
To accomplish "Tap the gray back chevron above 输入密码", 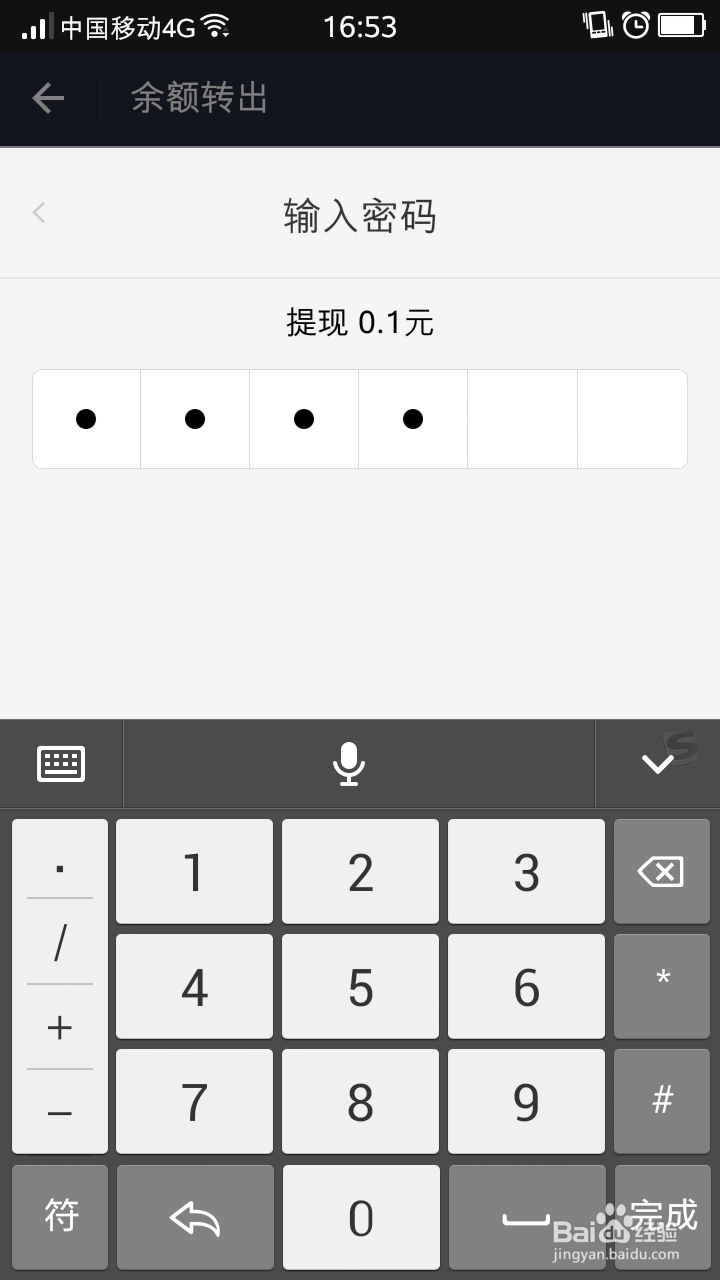I will click(38, 212).
